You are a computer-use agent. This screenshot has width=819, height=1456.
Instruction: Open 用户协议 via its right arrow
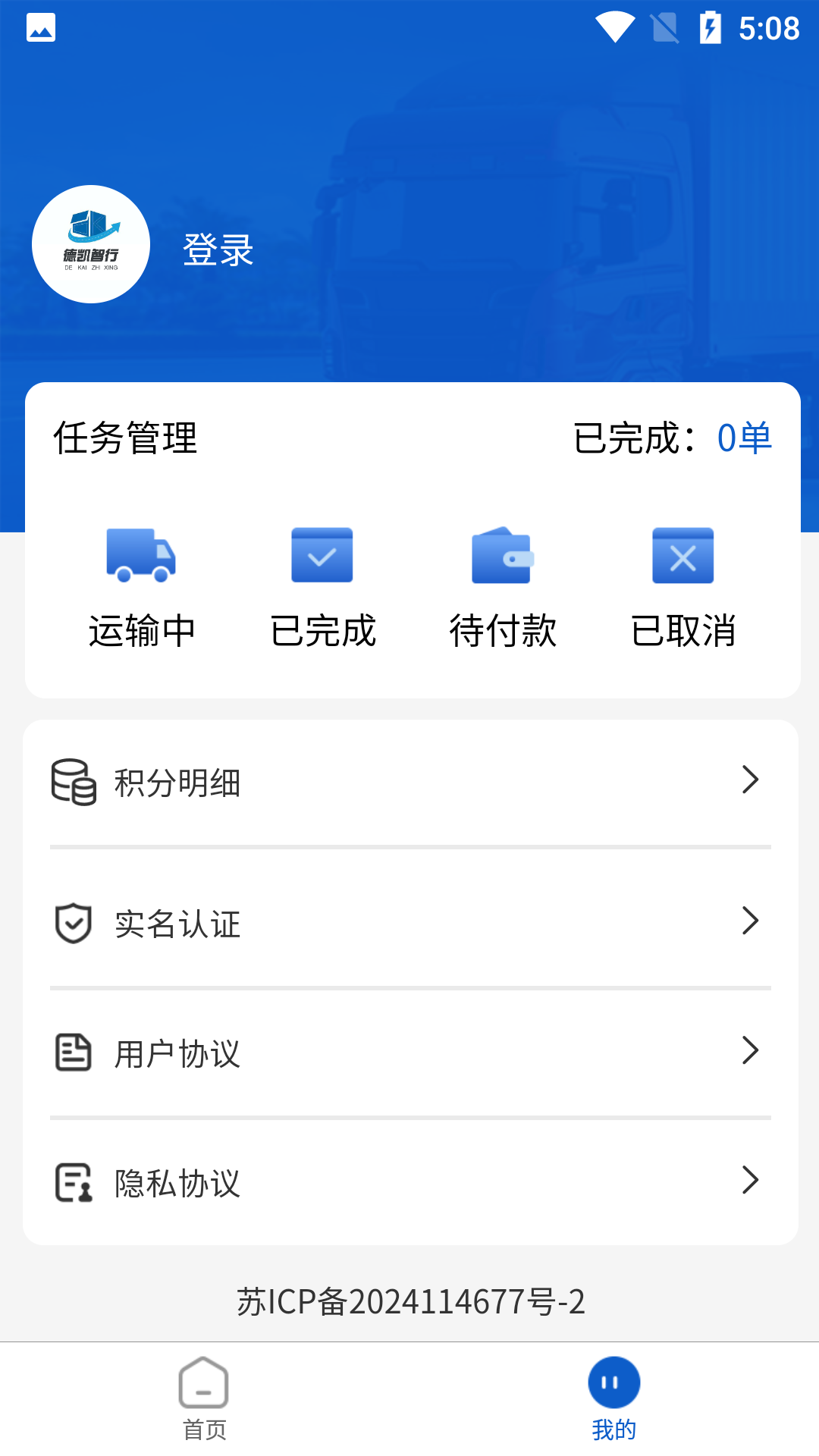(752, 1051)
